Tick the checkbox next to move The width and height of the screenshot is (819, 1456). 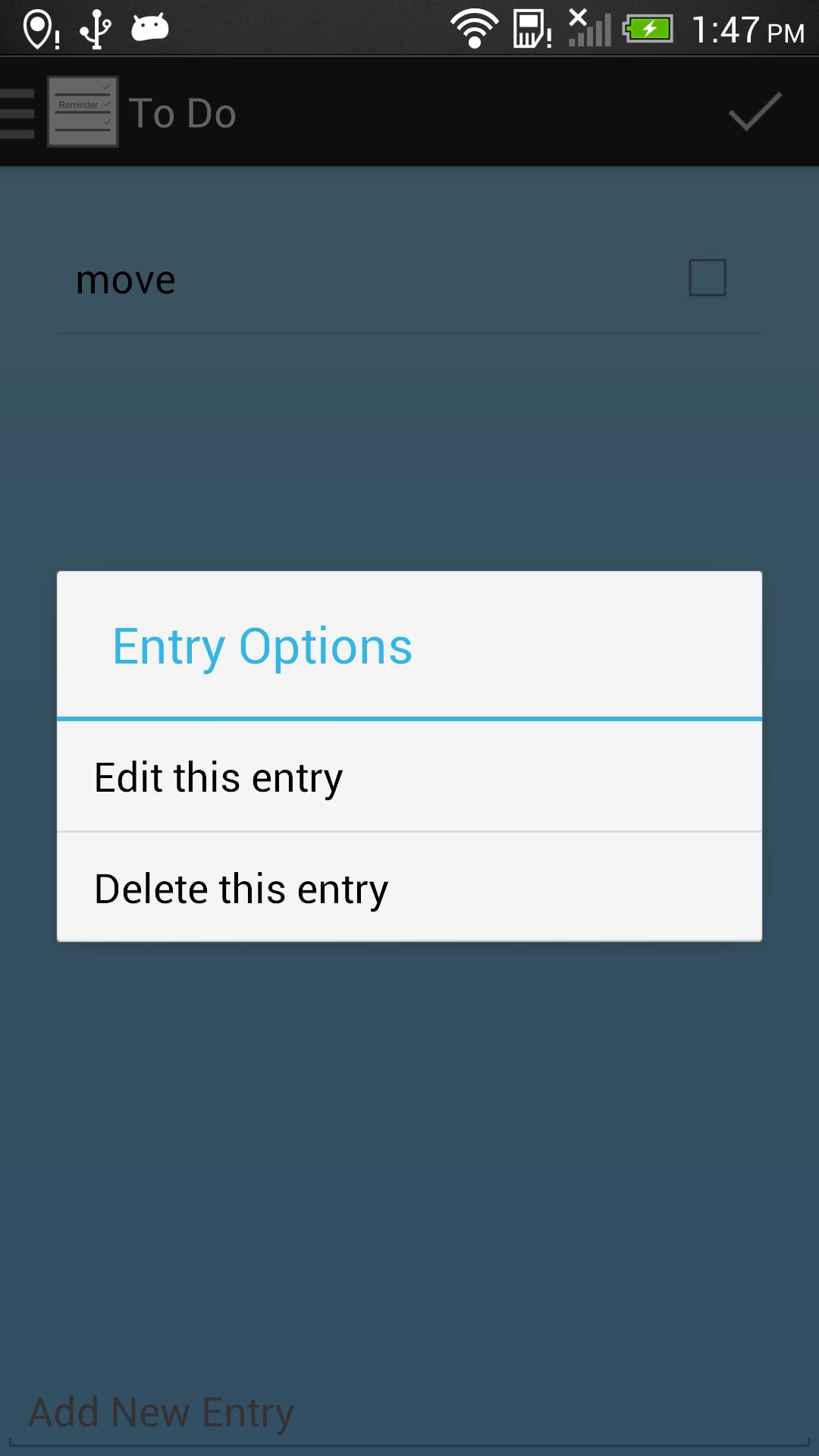pyautogui.click(x=707, y=278)
